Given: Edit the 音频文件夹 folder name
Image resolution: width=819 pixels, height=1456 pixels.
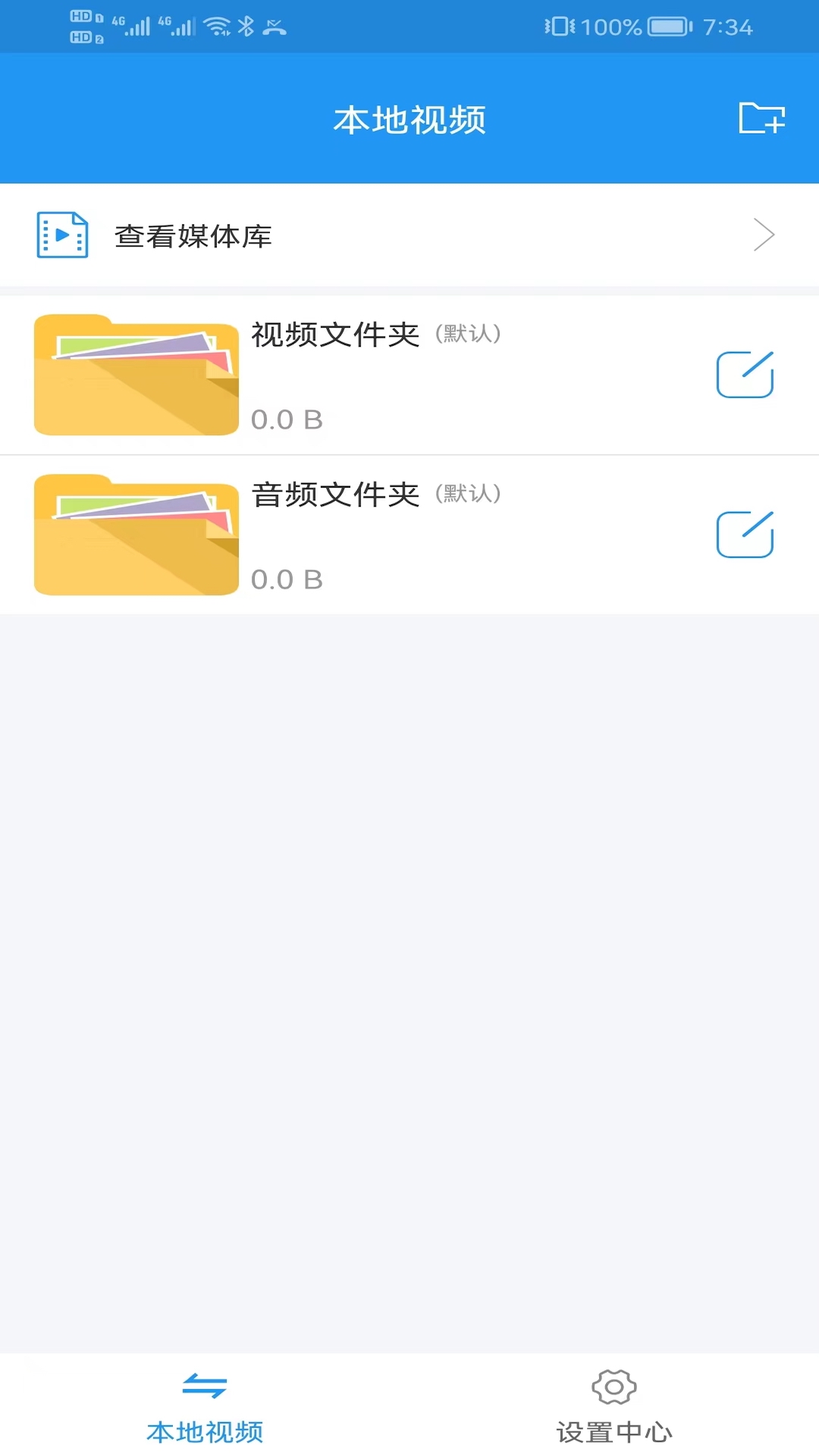Looking at the screenshot, I should click(745, 534).
